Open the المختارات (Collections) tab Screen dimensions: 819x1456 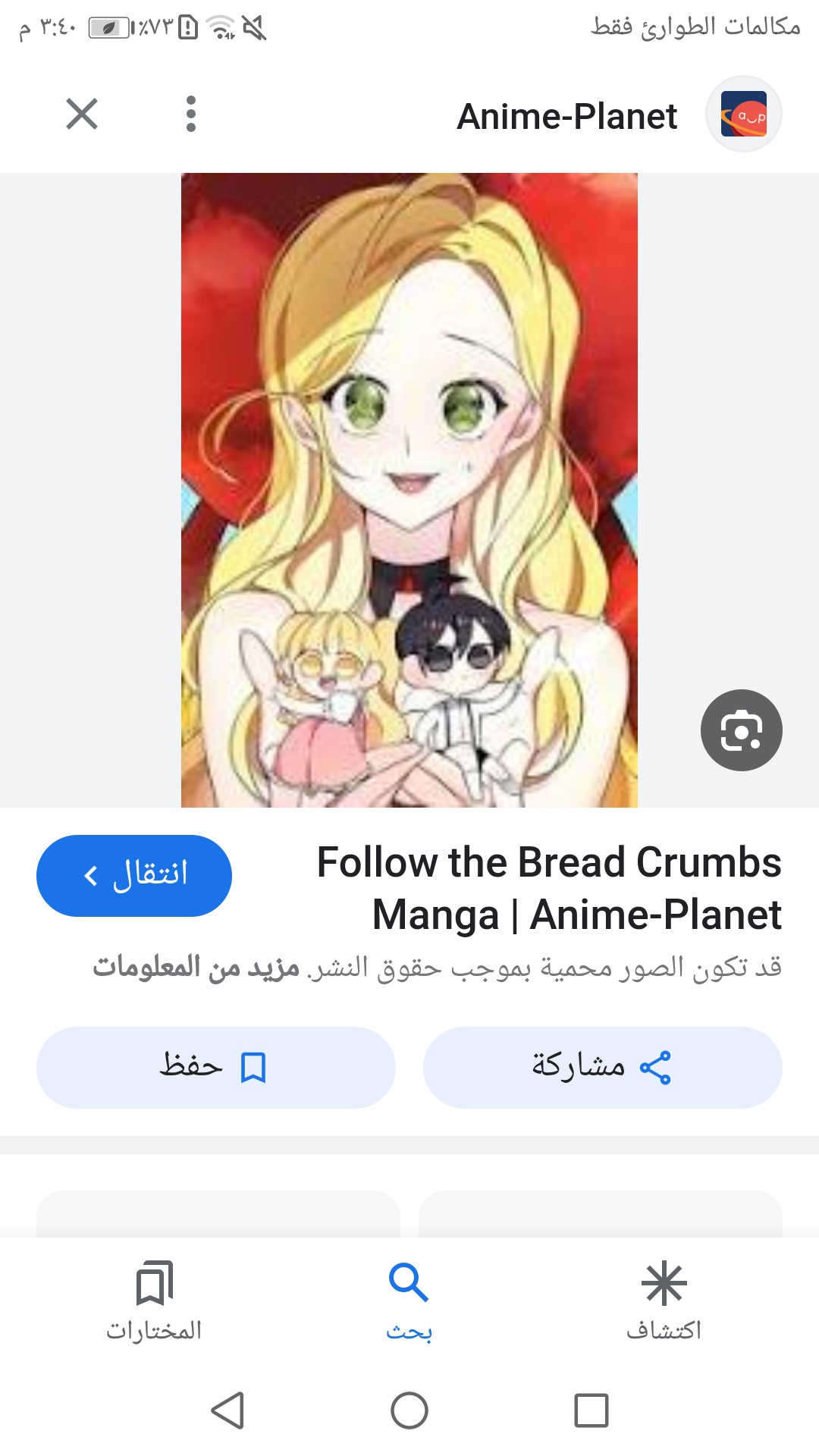pos(154,1301)
